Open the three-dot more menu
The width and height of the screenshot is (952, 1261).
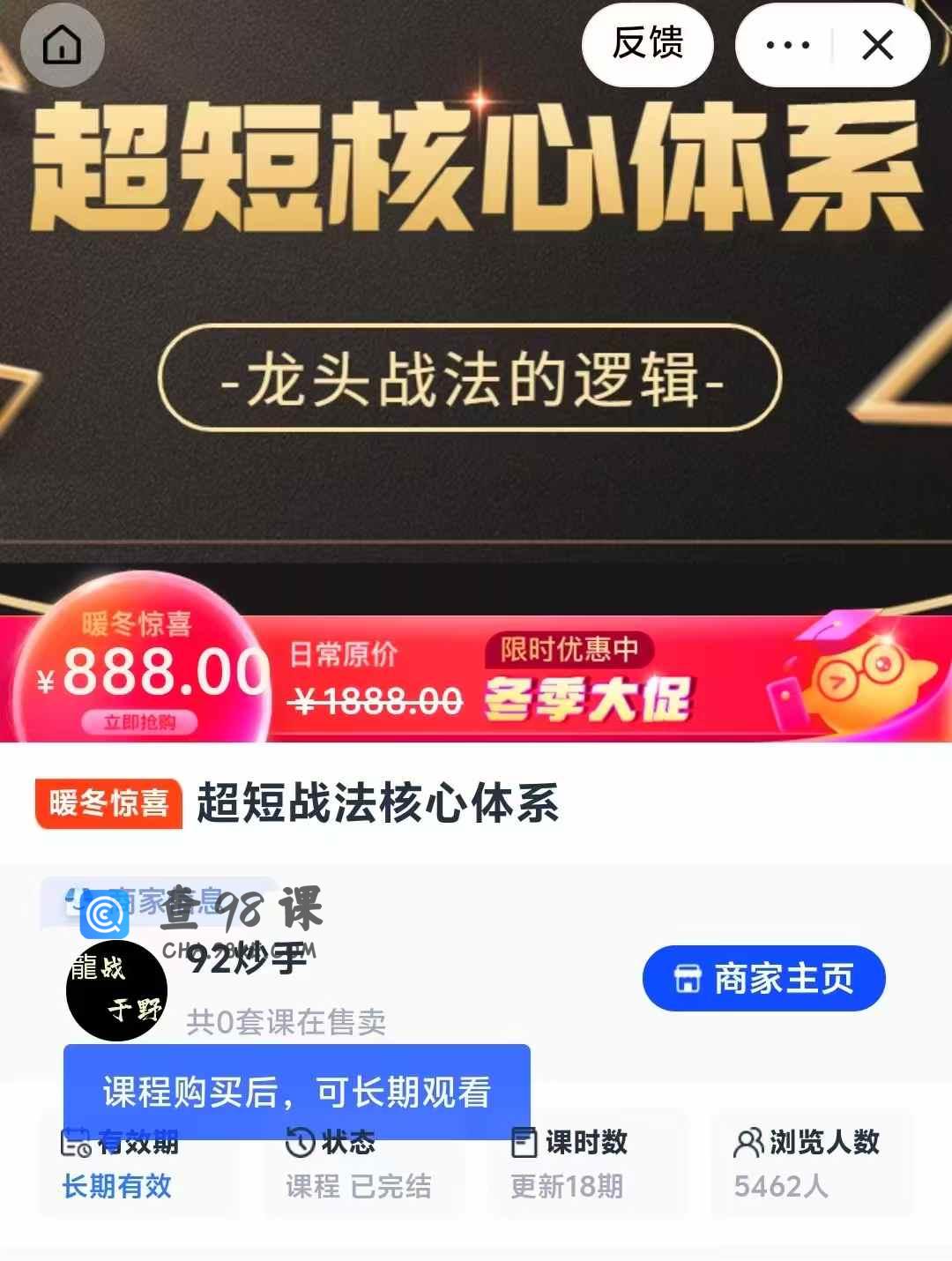click(787, 45)
